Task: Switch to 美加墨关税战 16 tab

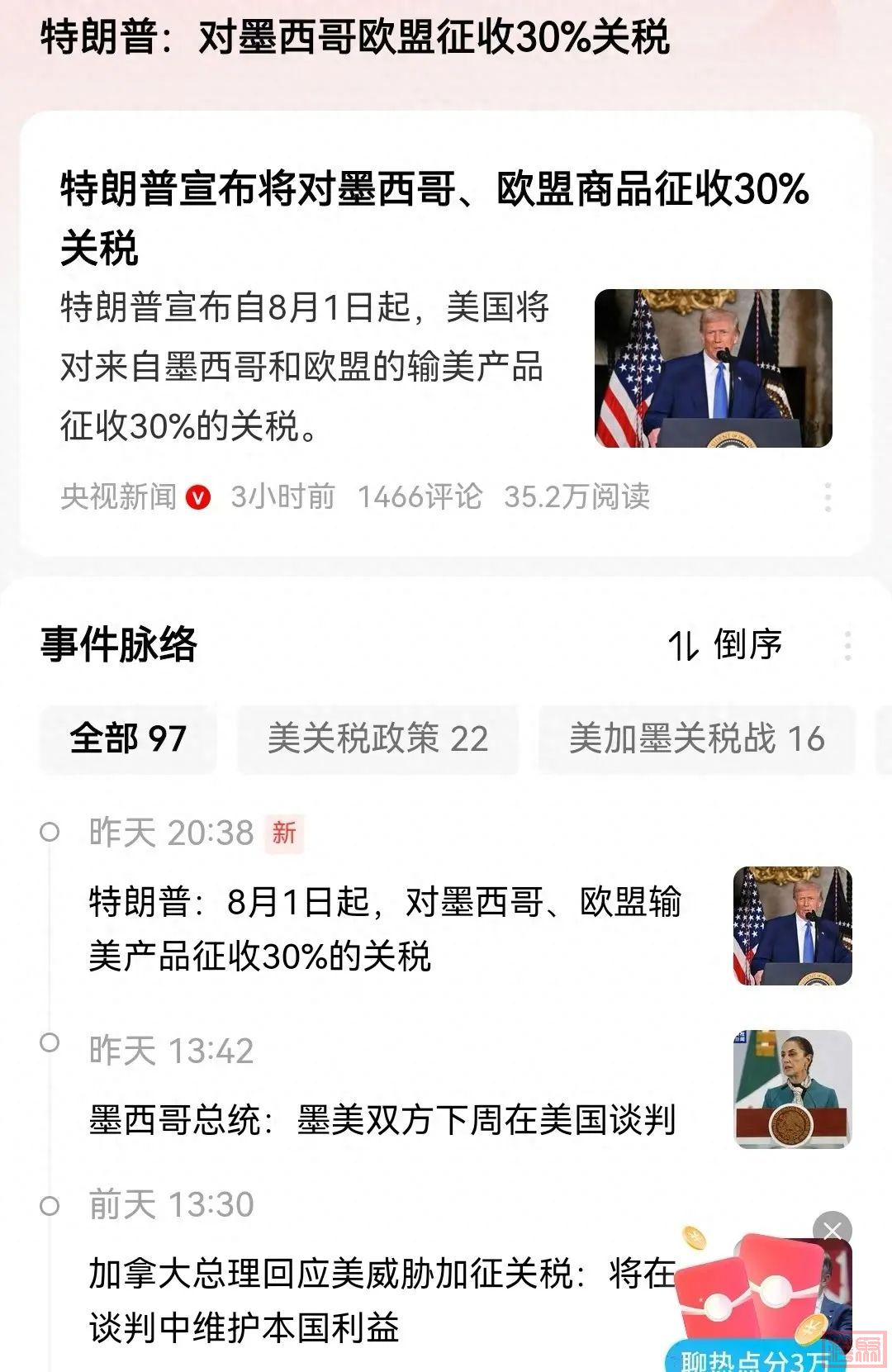Action: point(696,738)
